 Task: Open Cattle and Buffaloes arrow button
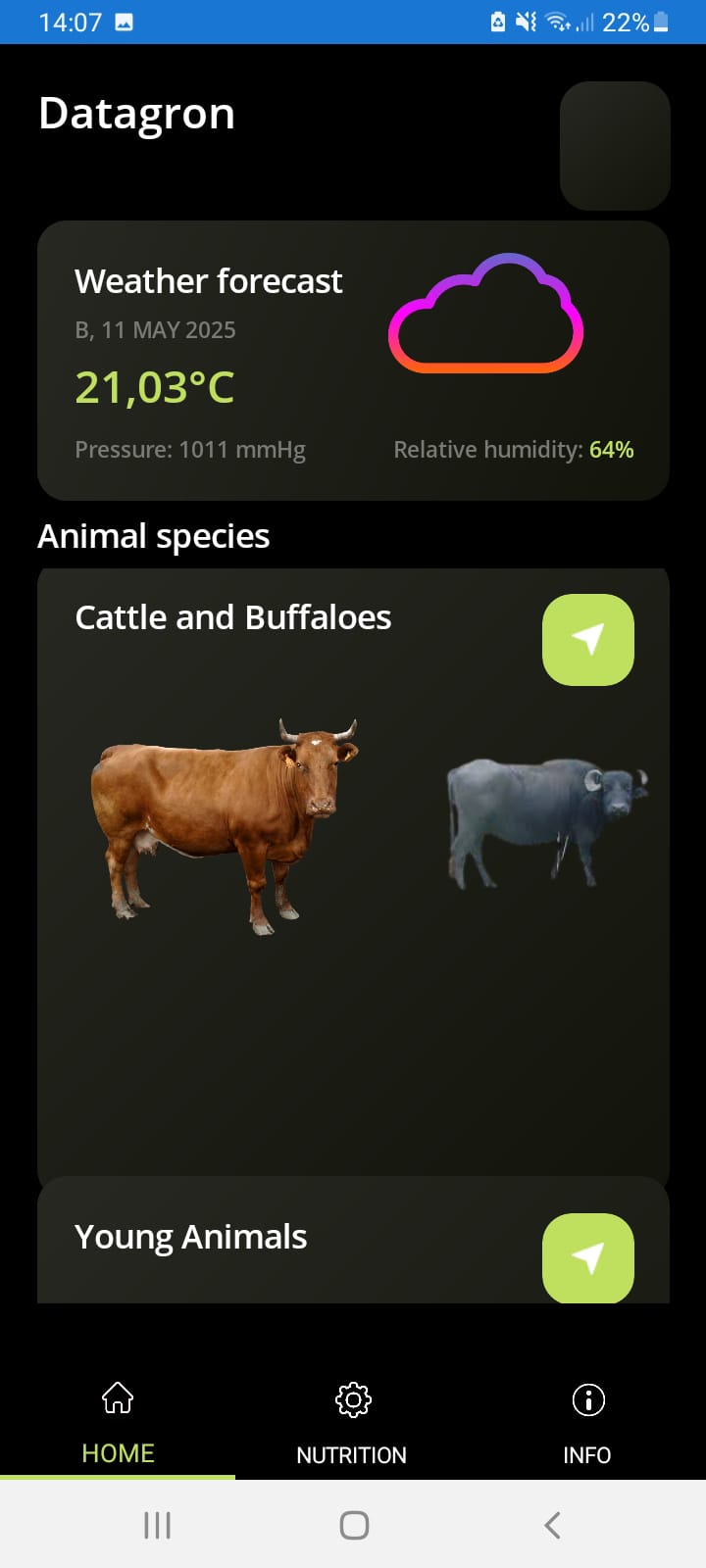(587, 639)
